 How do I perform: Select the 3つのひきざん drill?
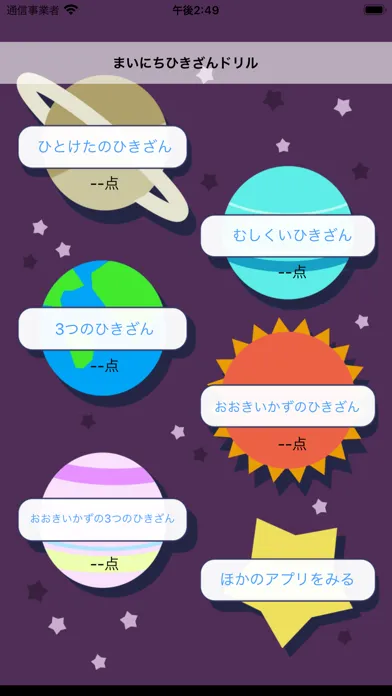(x=103, y=329)
